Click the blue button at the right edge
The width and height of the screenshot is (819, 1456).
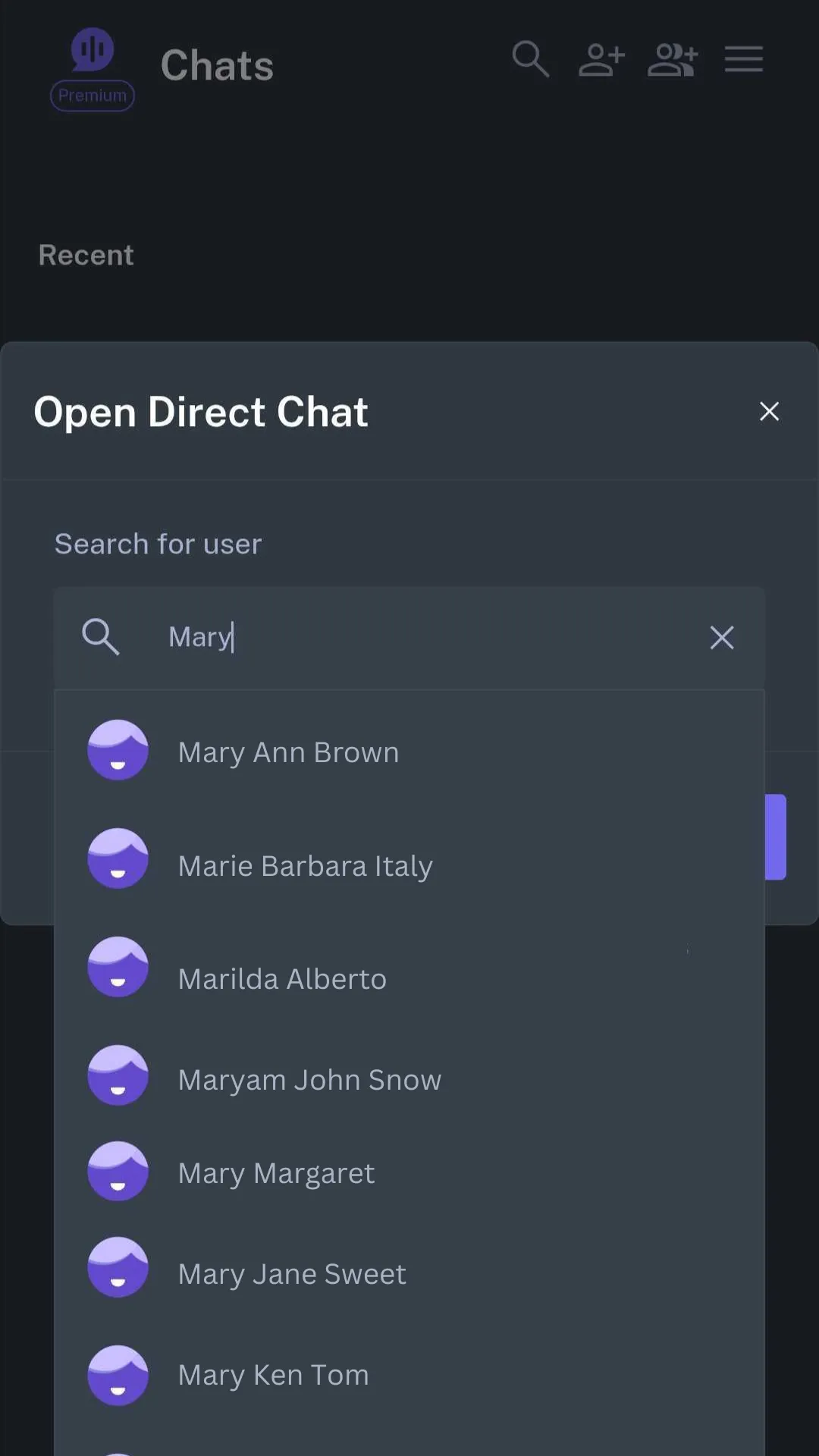pos(774,836)
